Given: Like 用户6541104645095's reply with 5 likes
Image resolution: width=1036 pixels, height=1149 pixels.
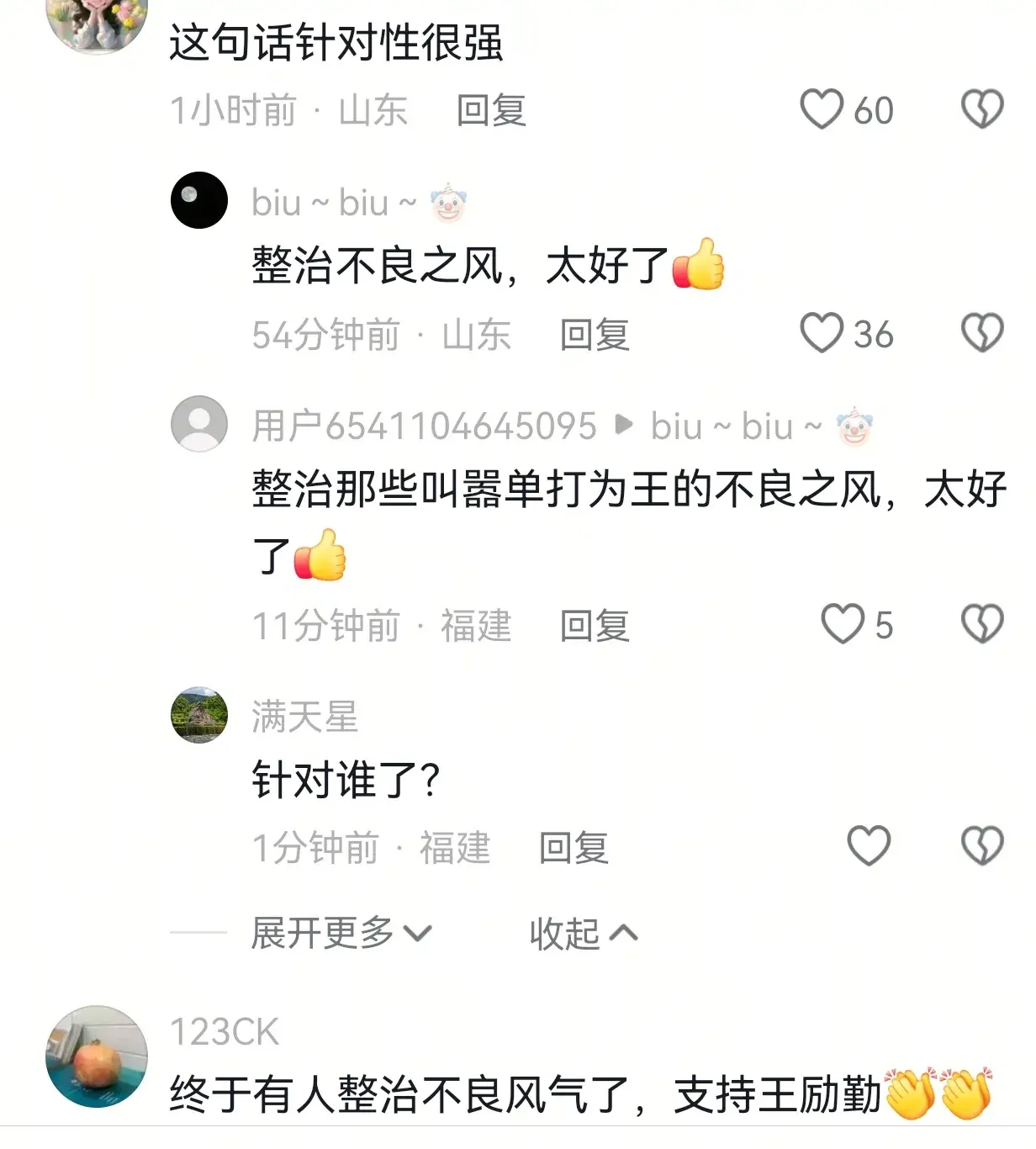Looking at the screenshot, I should [842, 624].
